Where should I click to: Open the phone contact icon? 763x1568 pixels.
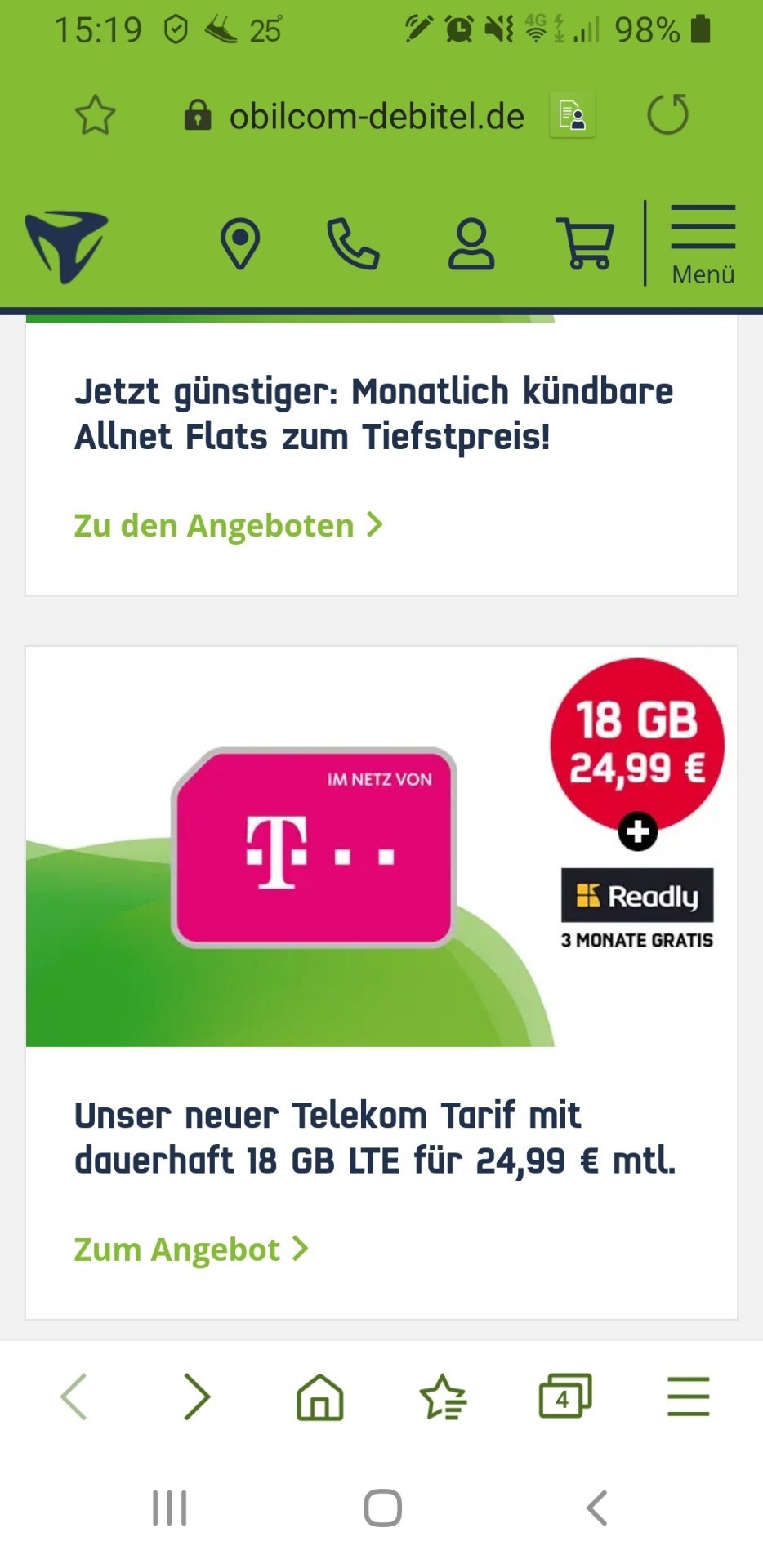[353, 243]
